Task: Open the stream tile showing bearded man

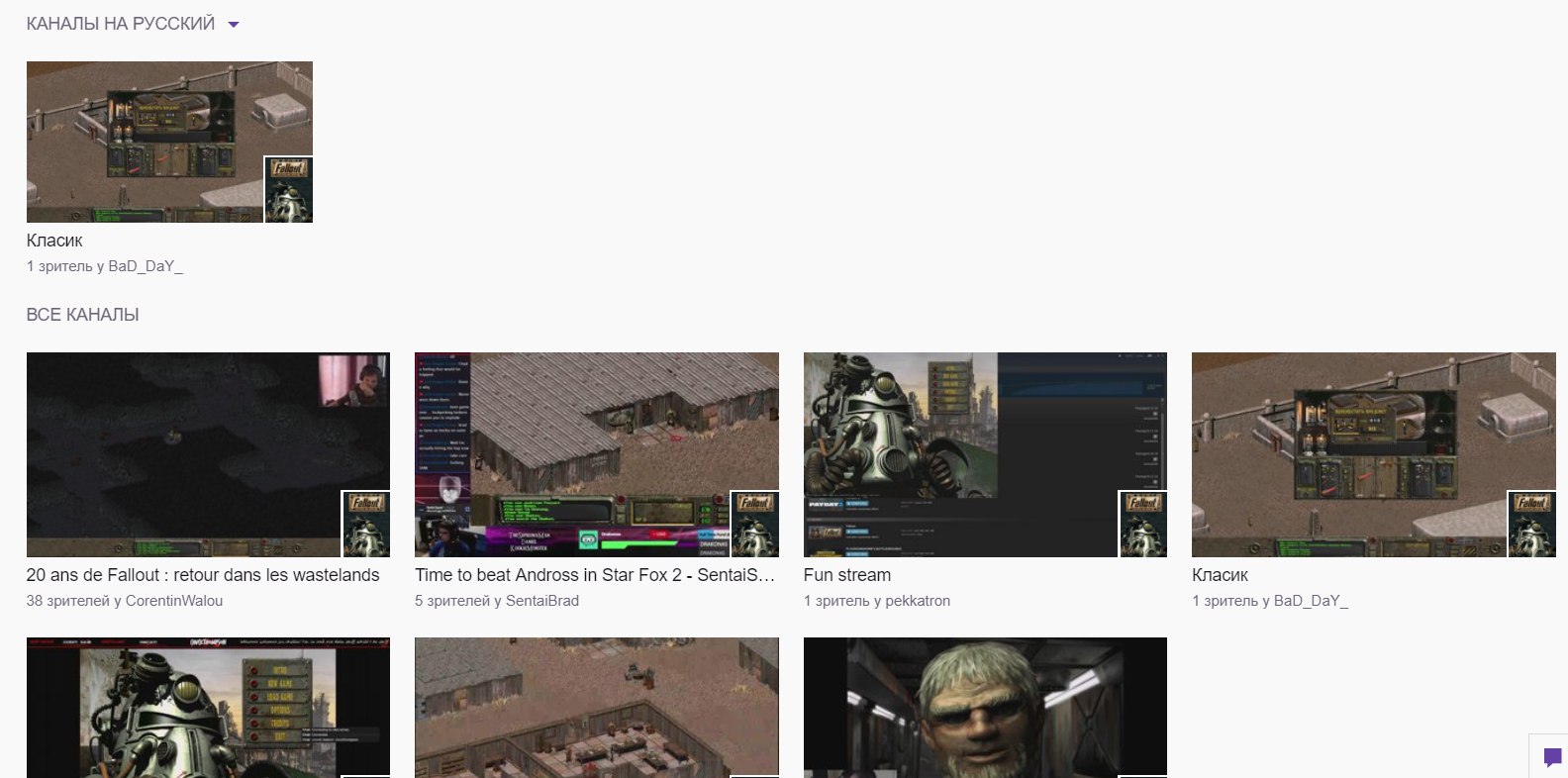Action: tap(985, 707)
